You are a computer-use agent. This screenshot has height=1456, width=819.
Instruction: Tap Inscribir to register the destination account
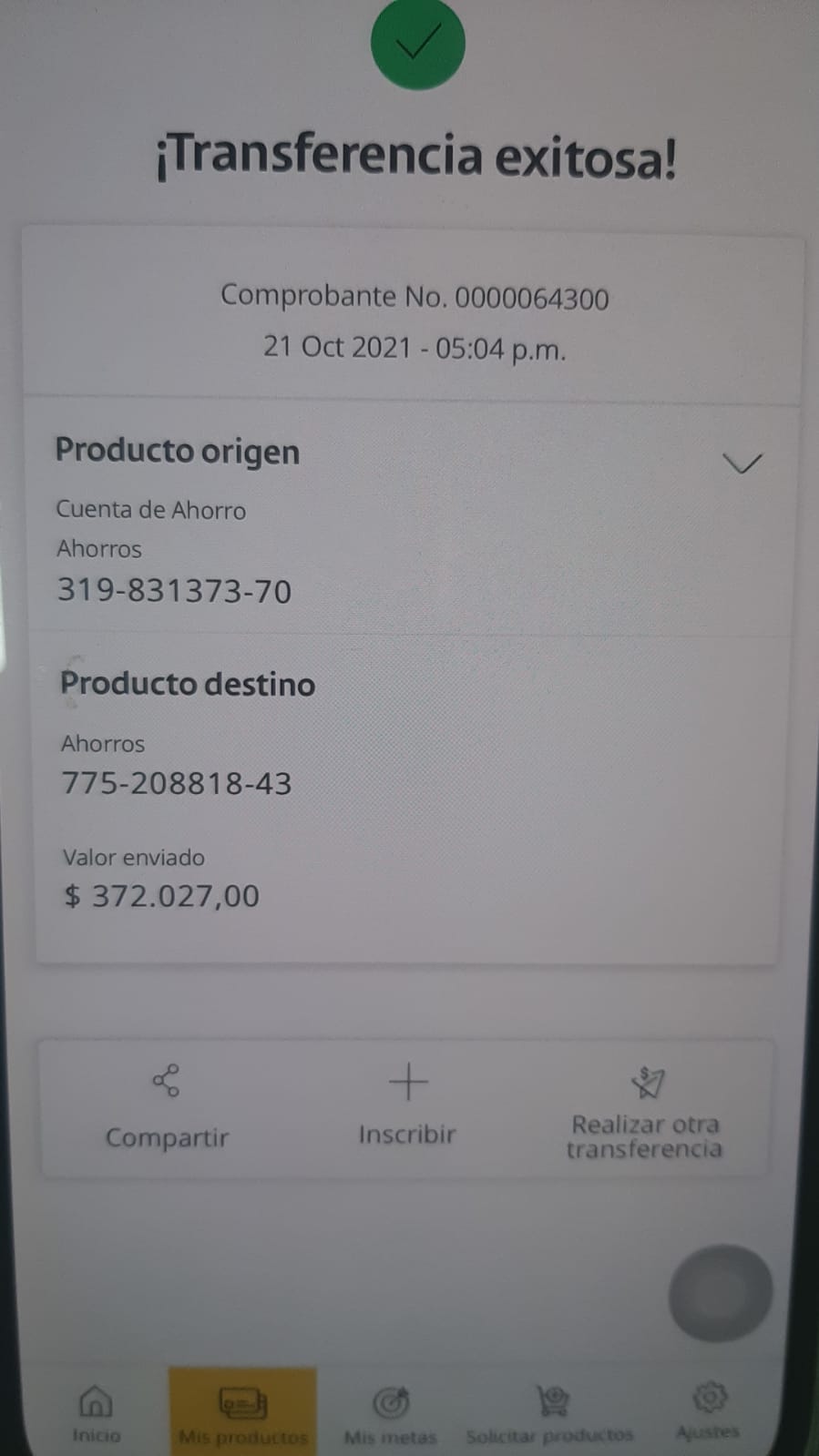(407, 1105)
